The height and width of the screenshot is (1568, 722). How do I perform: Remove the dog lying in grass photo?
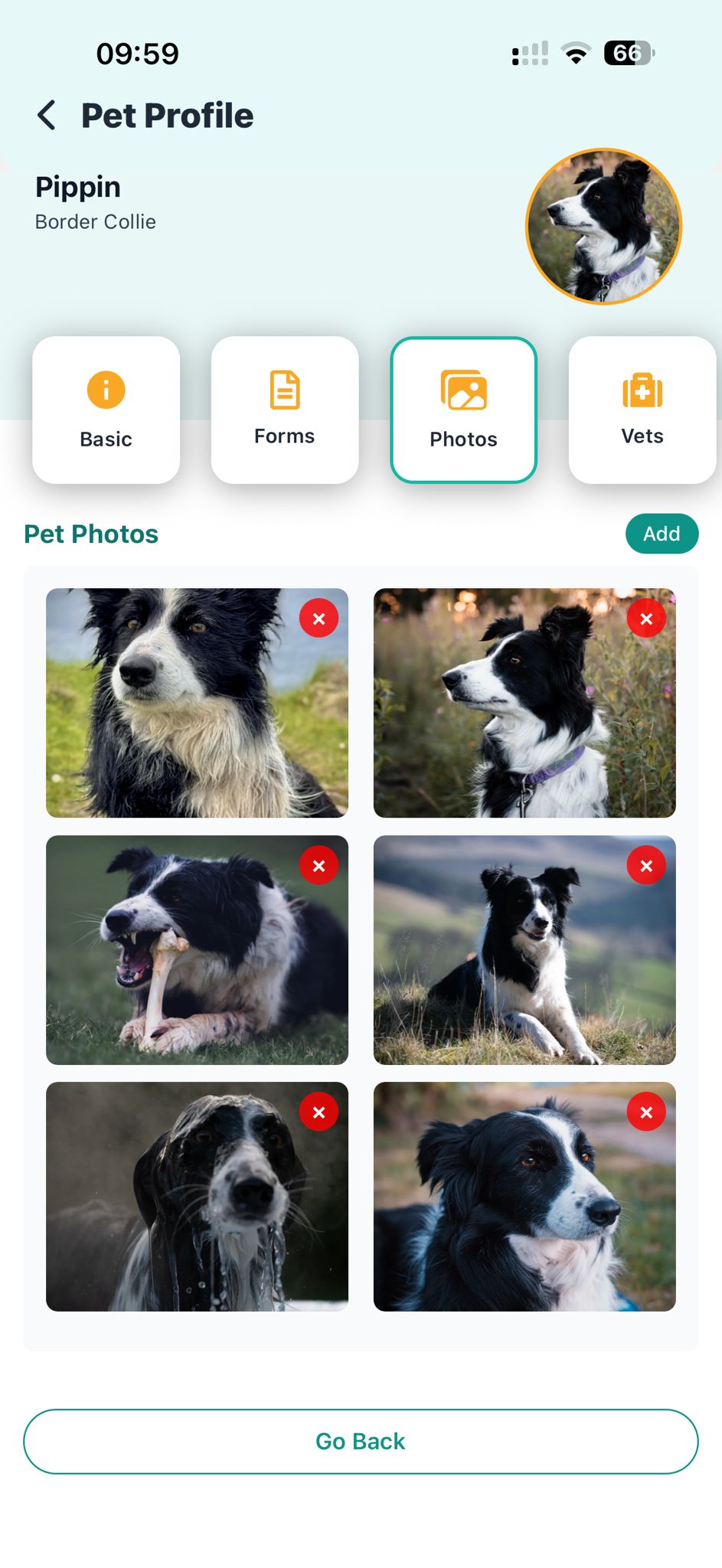pos(646,865)
